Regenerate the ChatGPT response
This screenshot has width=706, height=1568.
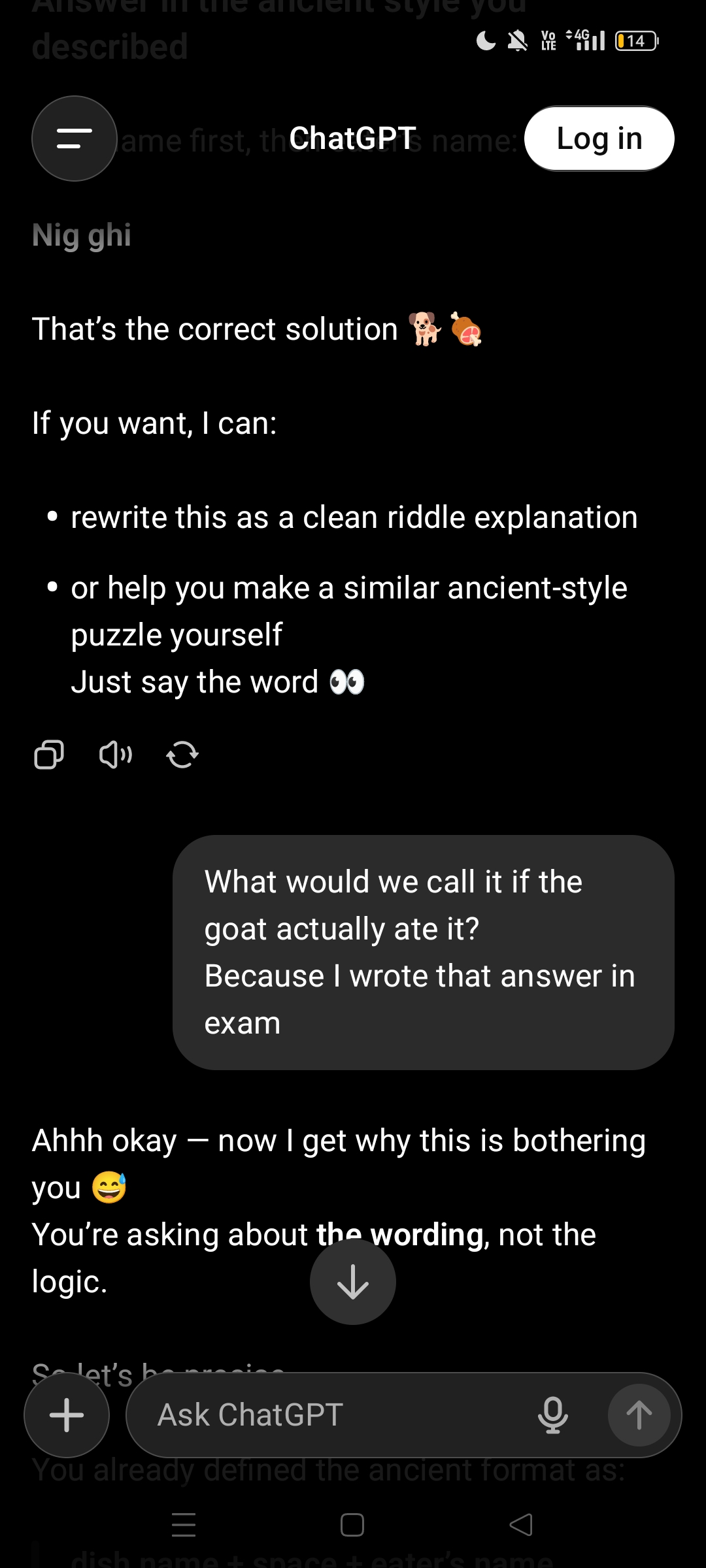(x=182, y=755)
